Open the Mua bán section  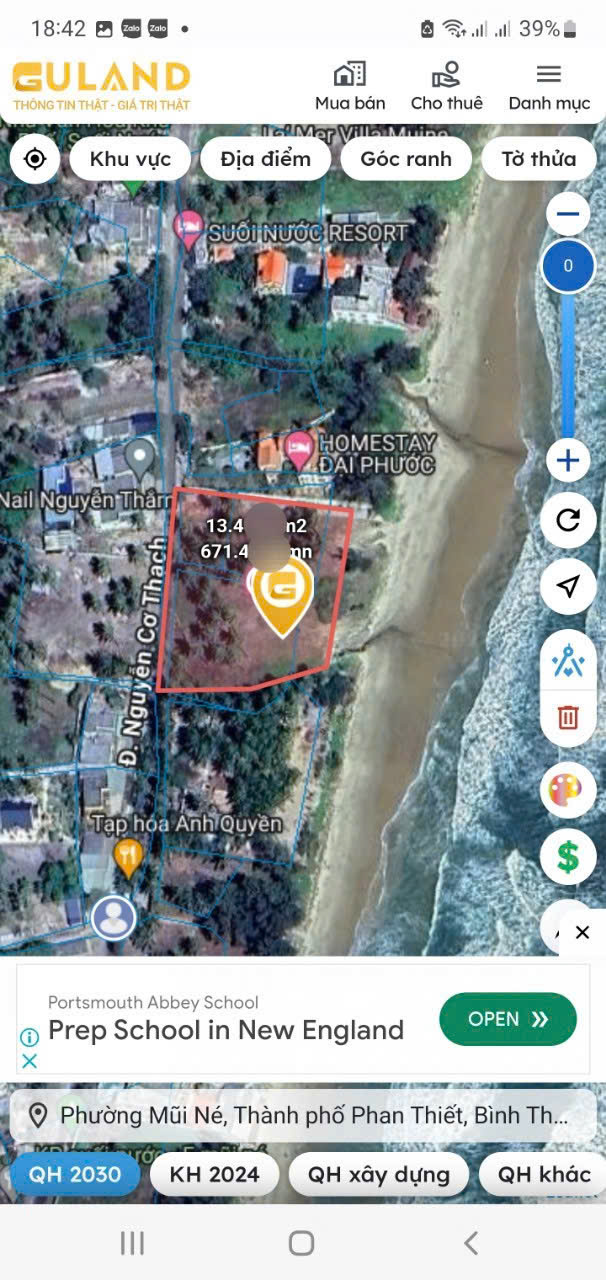tap(350, 86)
